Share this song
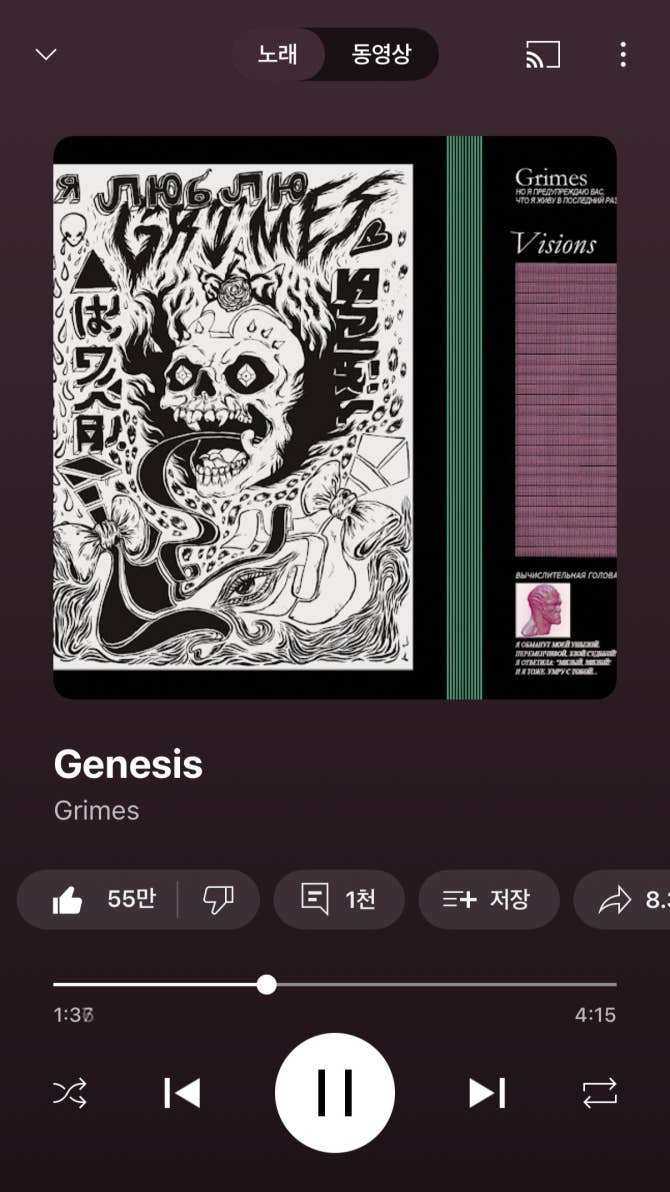 [625, 899]
